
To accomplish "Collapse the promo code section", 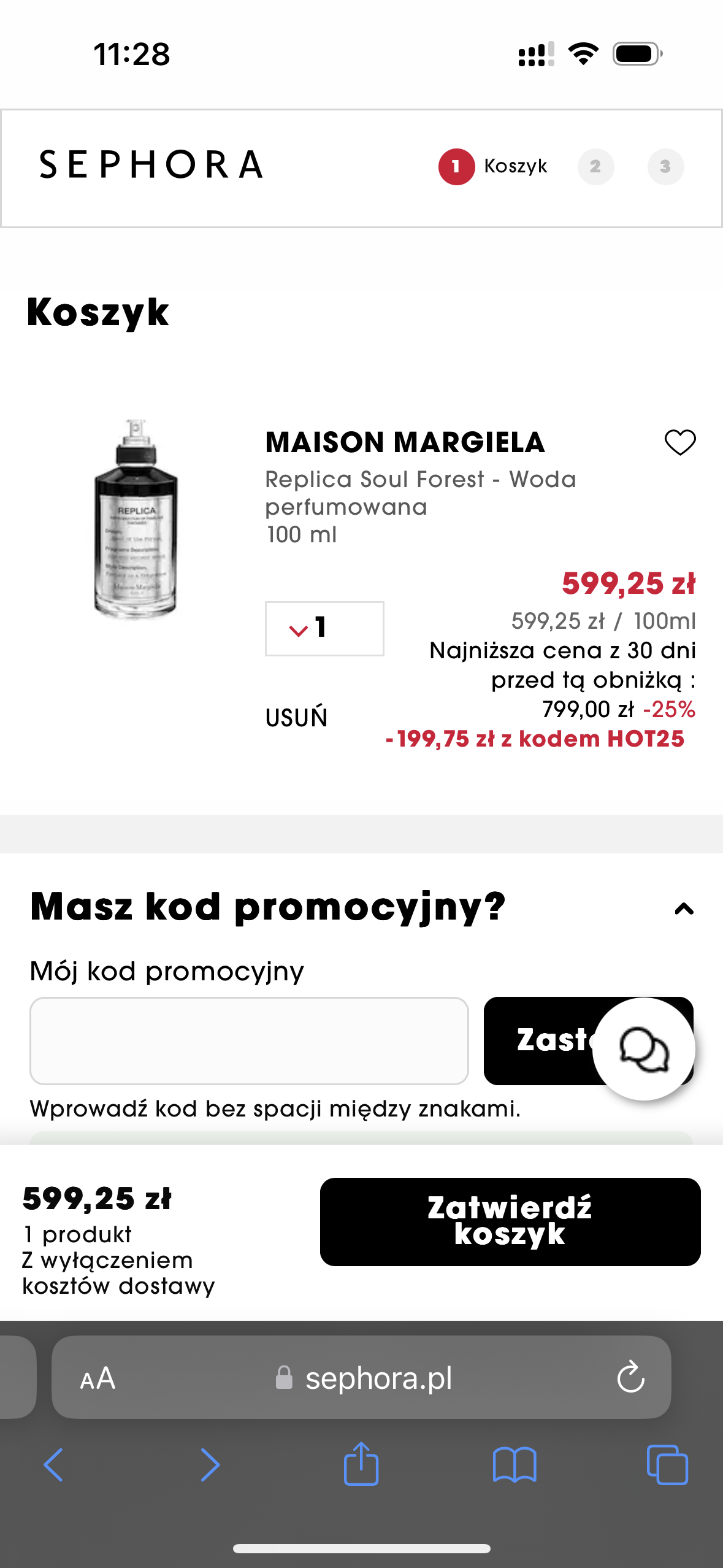I will tap(684, 909).
